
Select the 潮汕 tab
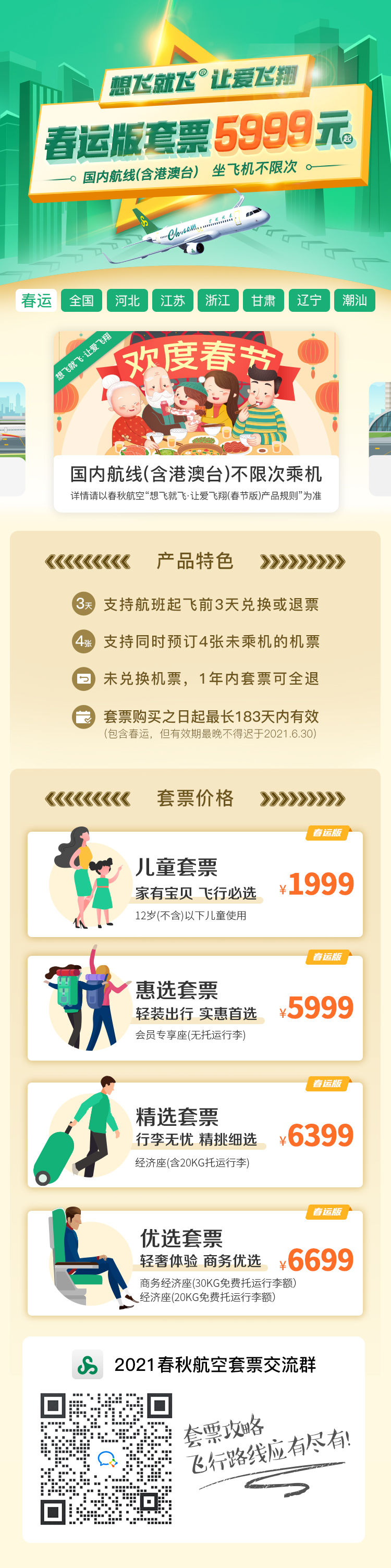pos(355,300)
